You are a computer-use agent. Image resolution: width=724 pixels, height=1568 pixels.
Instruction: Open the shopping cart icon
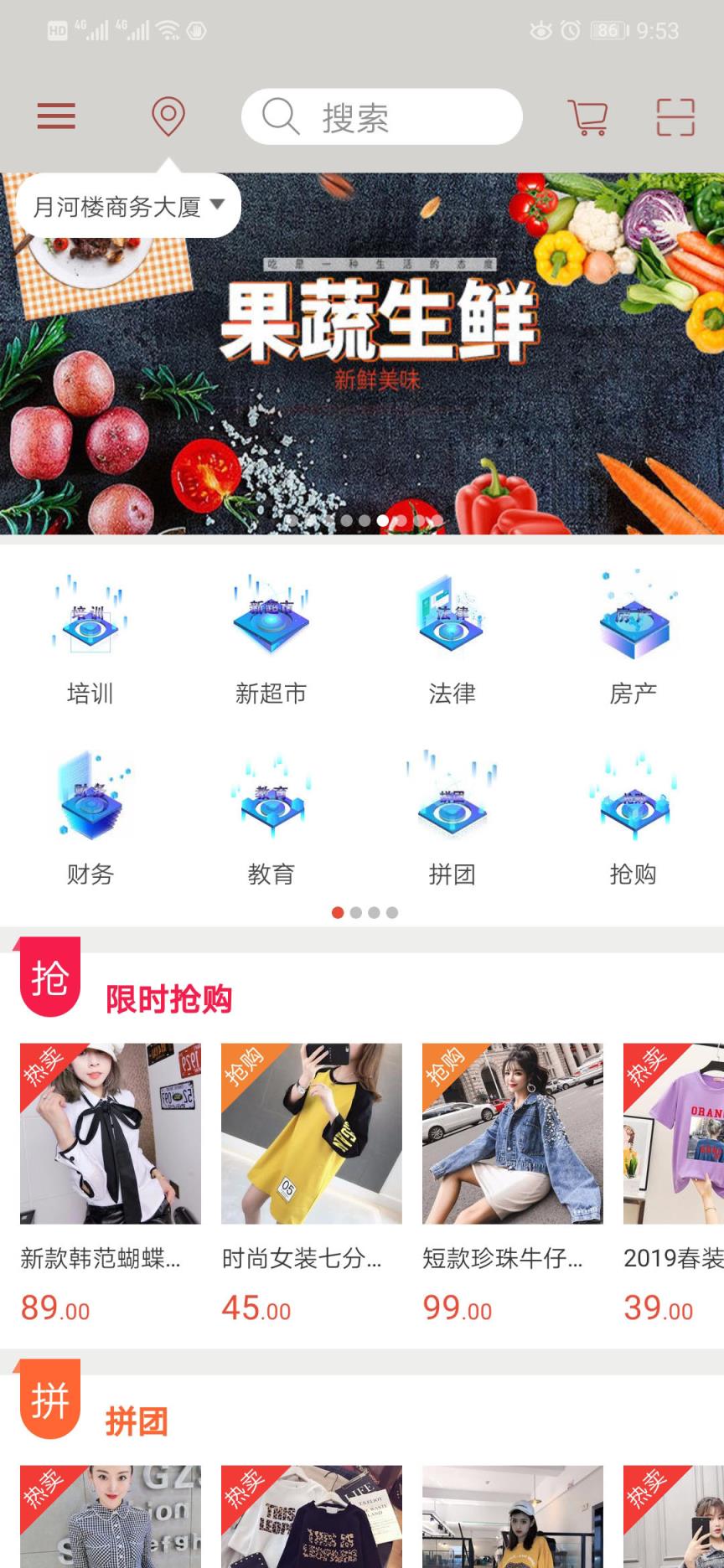pyautogui.click(x=587, y=116)
